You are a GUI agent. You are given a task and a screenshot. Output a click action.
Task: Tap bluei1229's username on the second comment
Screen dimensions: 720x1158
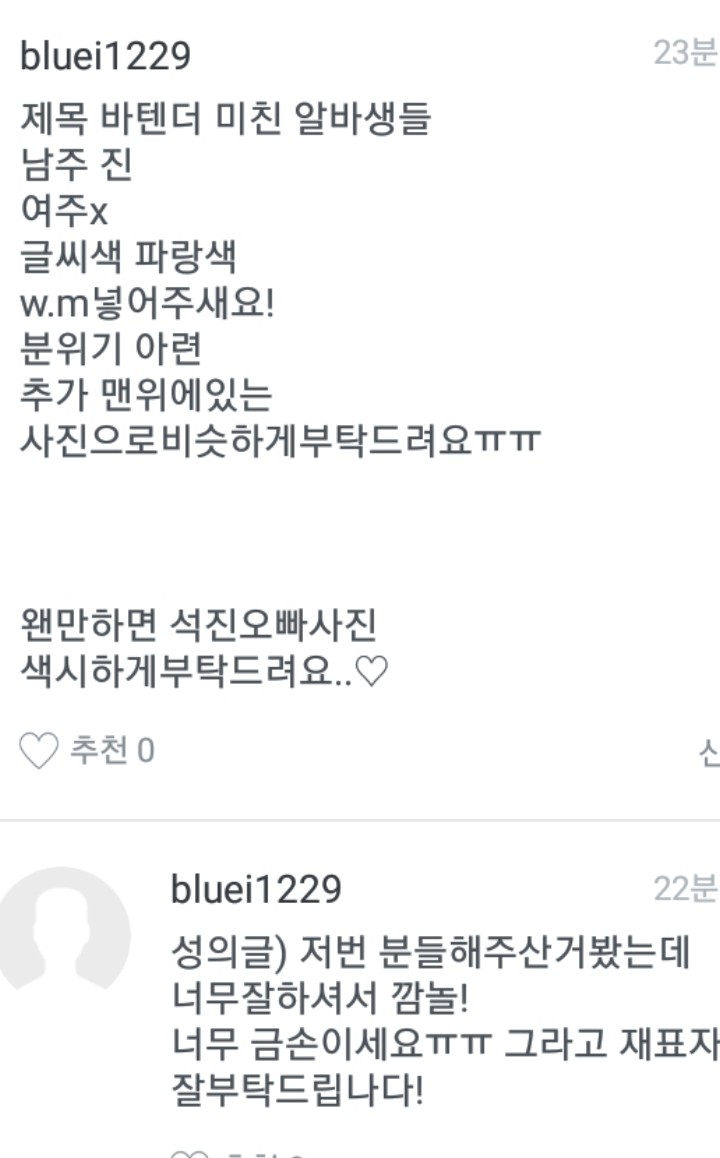(256, 888)
